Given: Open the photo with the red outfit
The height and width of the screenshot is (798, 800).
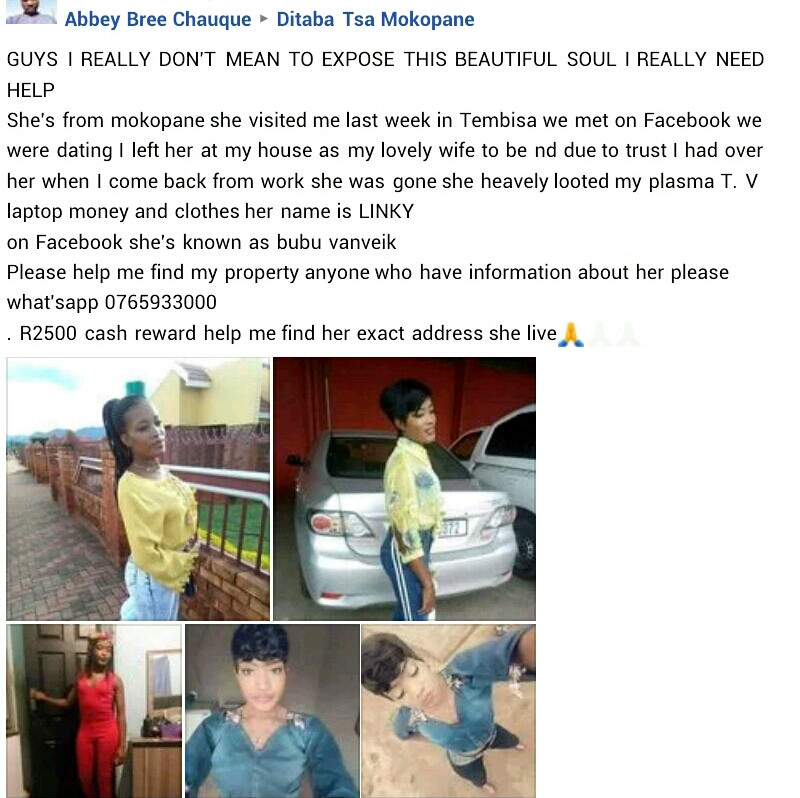Looking at the screenshot, I should [x=94, y=710].
